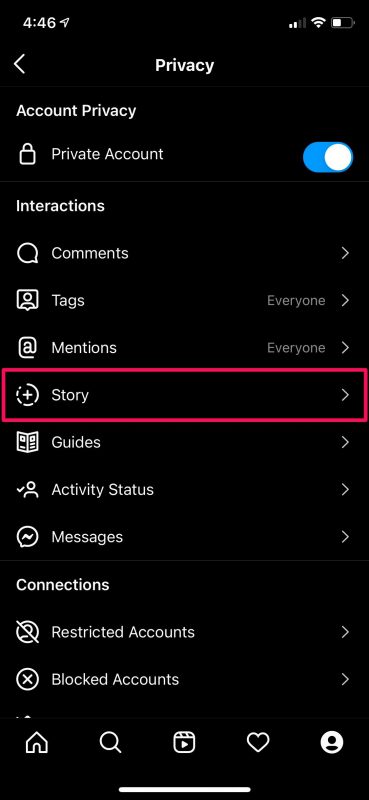Switch to the Search tab
The height and width of the screenshot is (800, 369).
[x=110, y=742]
